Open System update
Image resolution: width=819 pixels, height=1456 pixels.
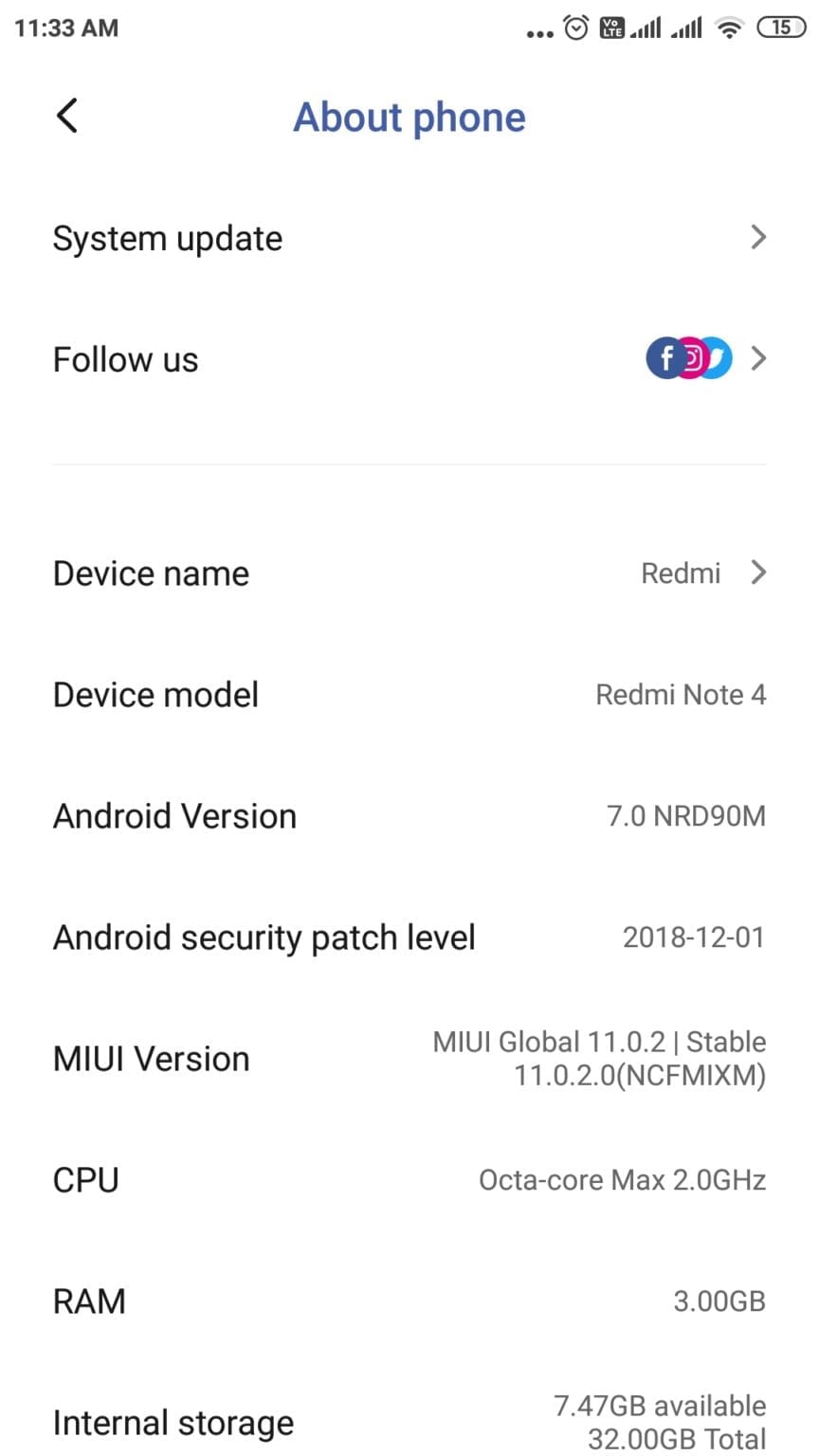(409, 238)
